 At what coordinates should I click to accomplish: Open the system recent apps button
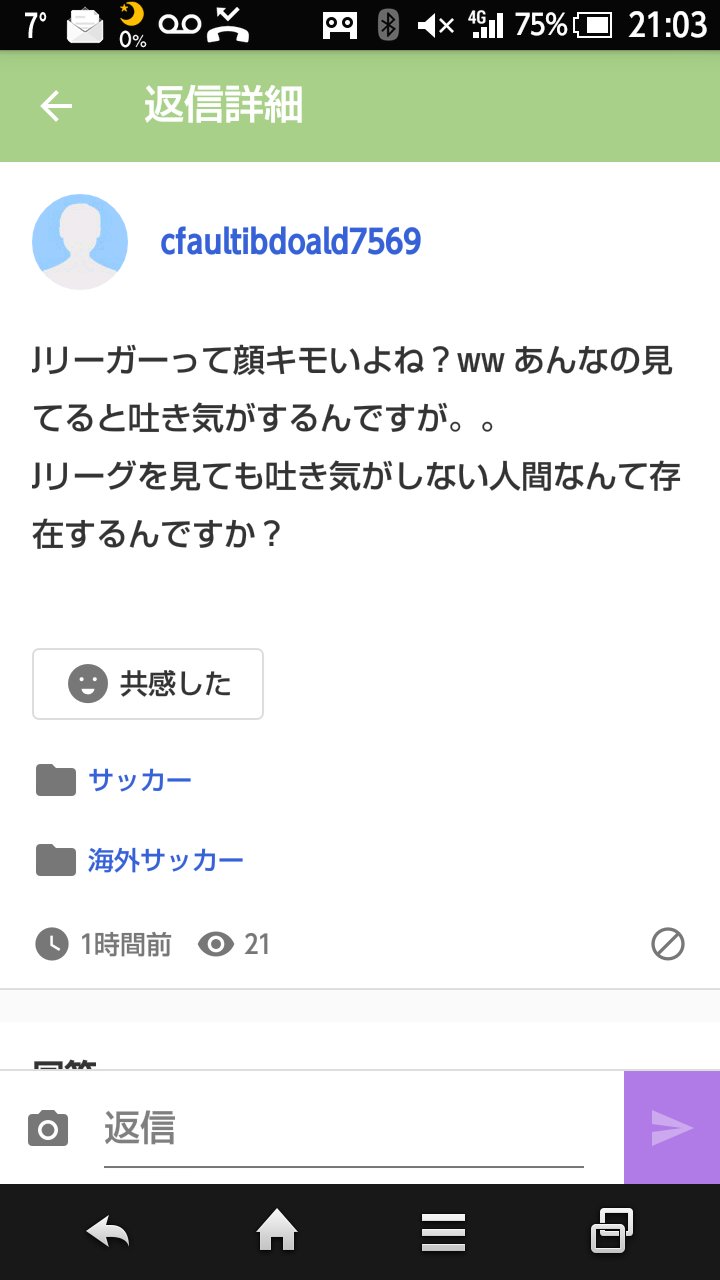(612, 1231)
